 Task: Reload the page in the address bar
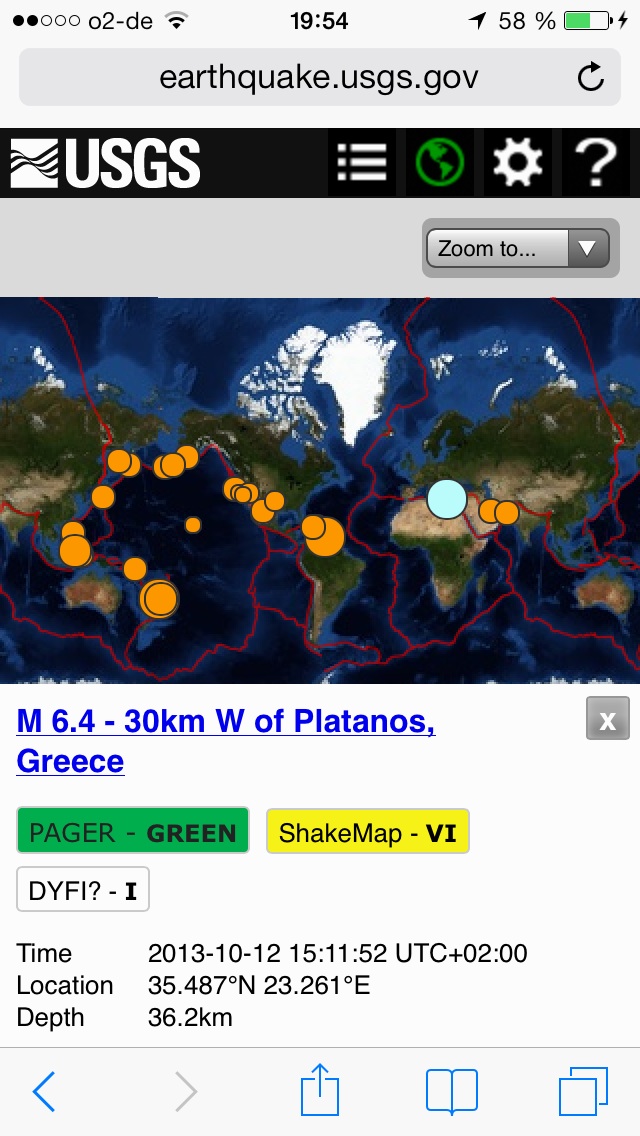[591, 77]
